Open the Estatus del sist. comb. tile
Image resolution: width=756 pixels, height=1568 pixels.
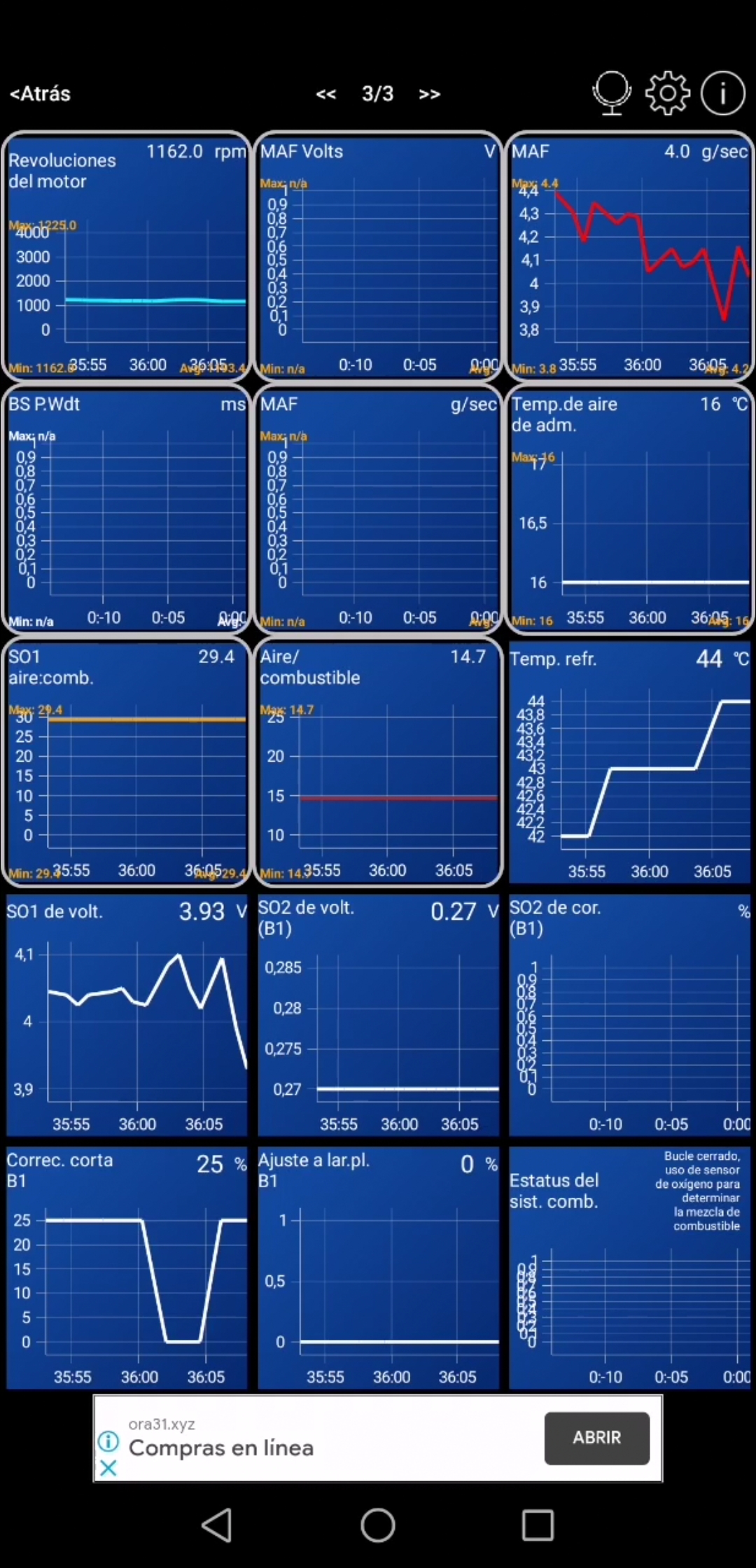629,1268
